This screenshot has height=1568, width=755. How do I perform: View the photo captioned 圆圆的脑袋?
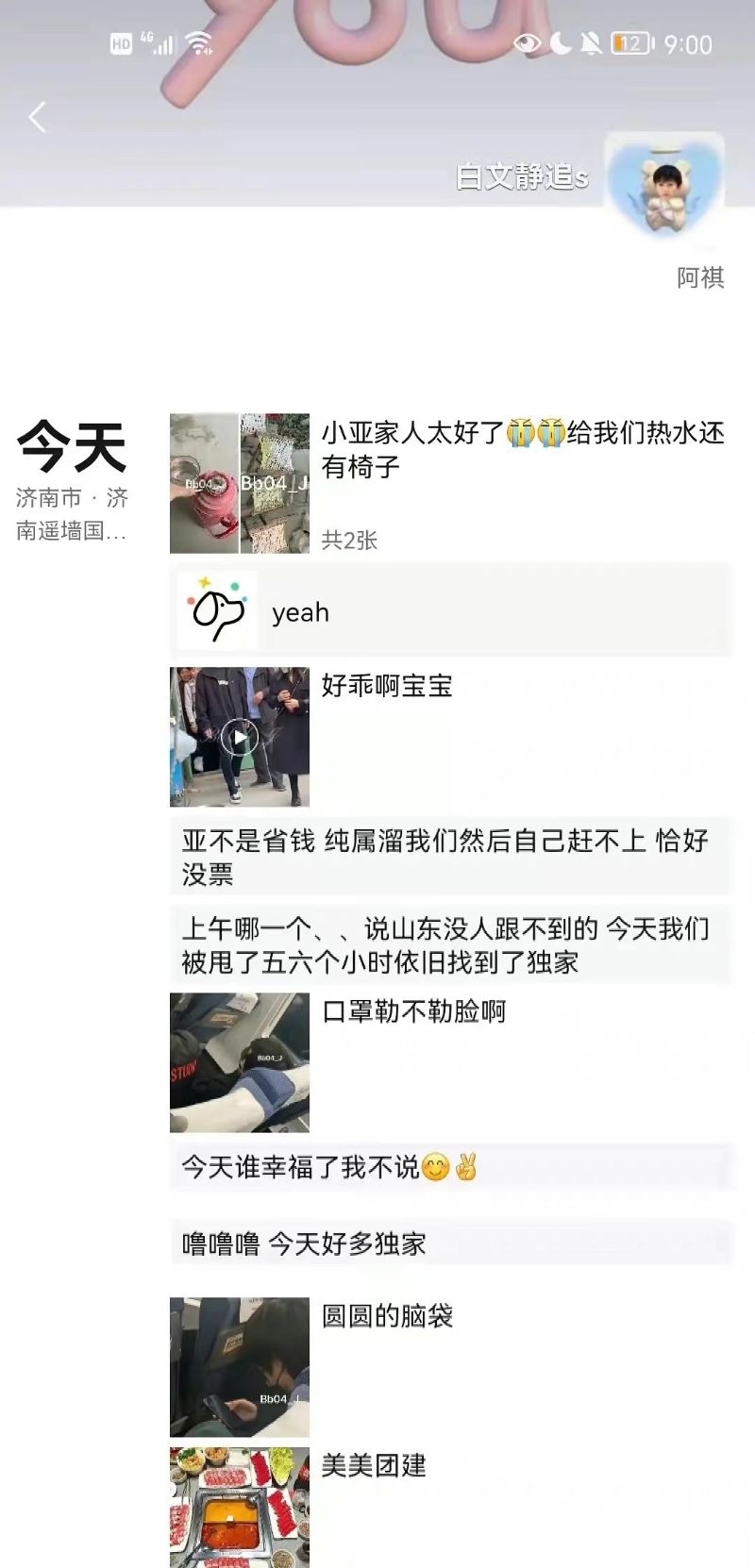240,1367
